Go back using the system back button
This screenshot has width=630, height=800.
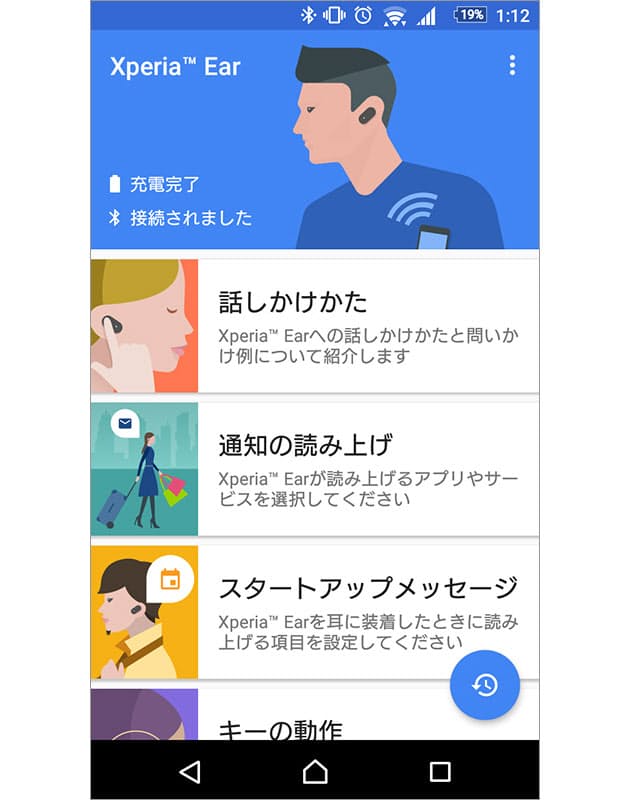coord(190,770)
